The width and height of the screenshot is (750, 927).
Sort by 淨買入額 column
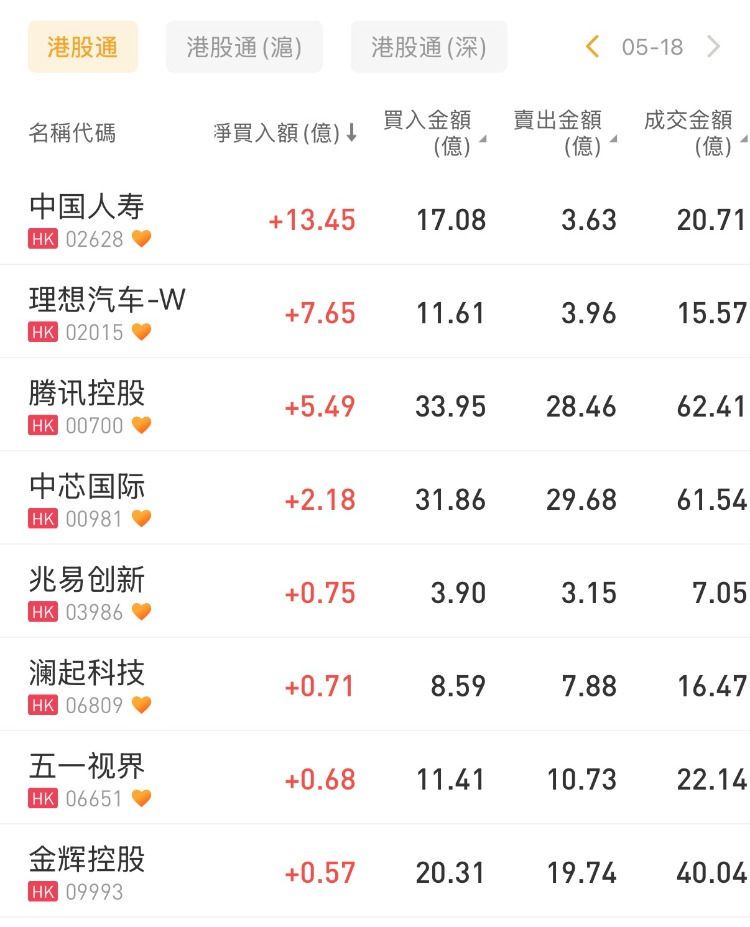coord(285,132)
